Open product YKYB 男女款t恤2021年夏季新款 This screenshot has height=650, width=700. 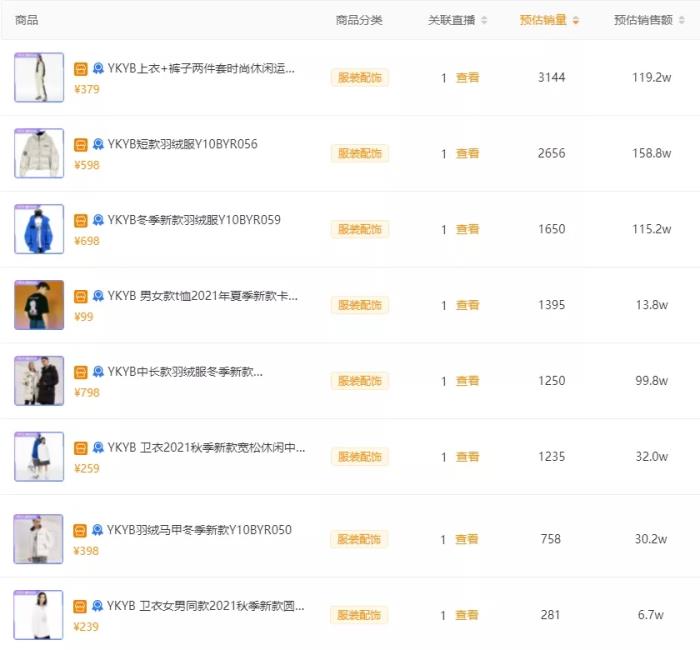point(202,296)
